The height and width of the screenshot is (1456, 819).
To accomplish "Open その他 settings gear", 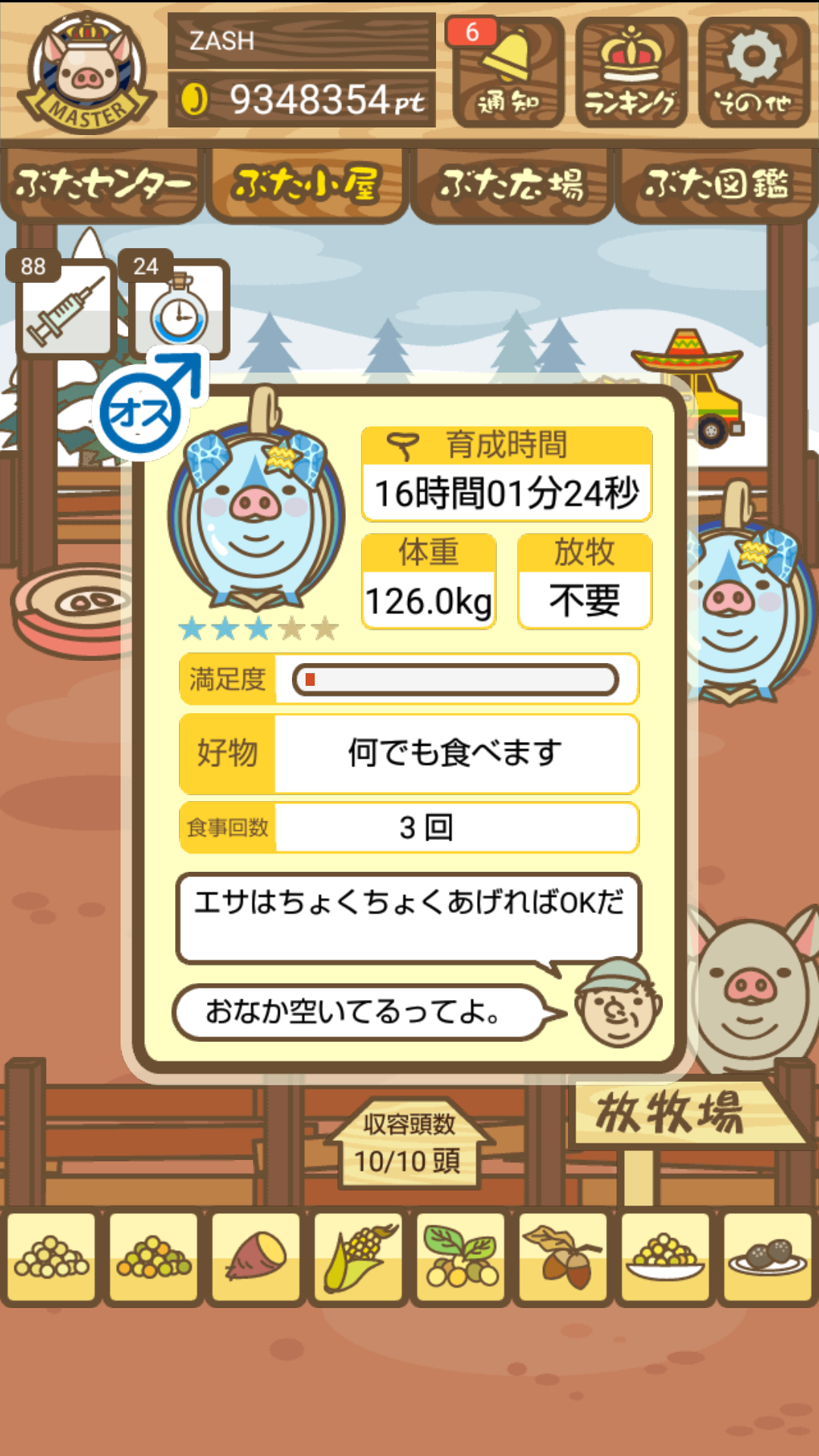I will [x=754, y=72].
